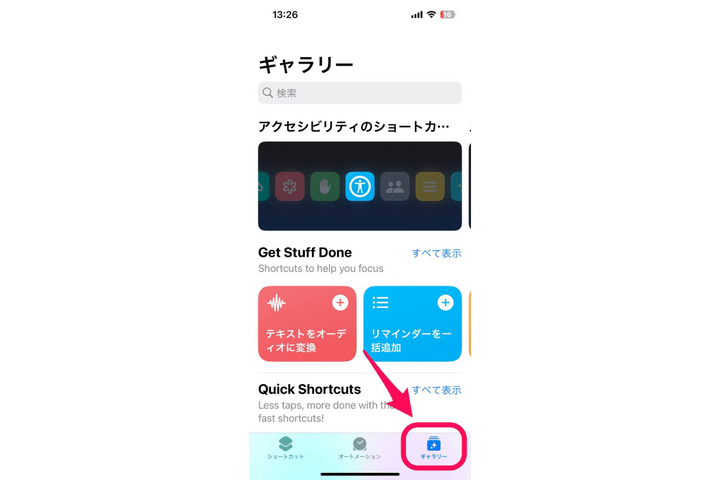Tap the 検索 search field

click(x=359, y=93)
